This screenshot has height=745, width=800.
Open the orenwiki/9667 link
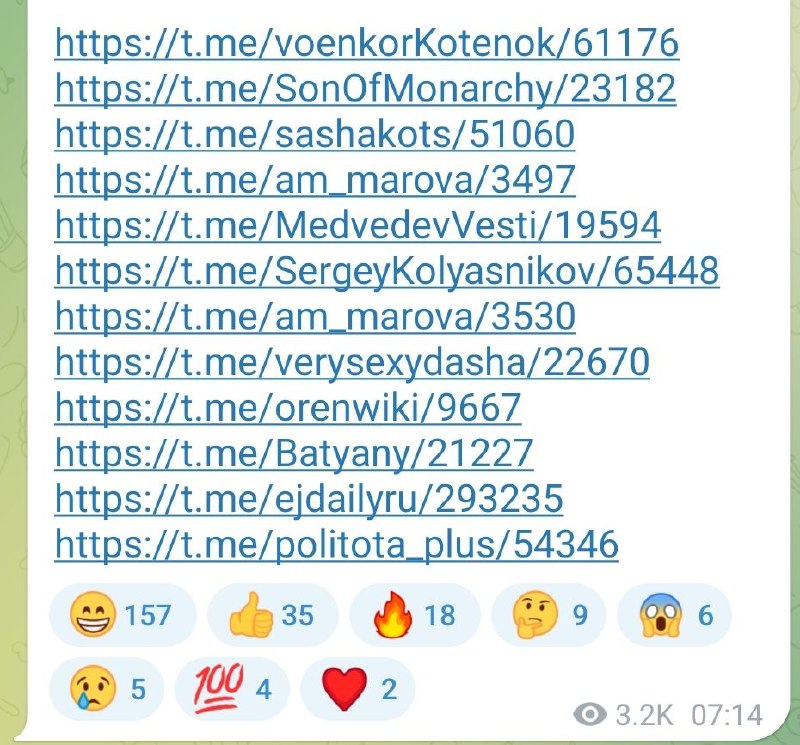pos(288,408)
